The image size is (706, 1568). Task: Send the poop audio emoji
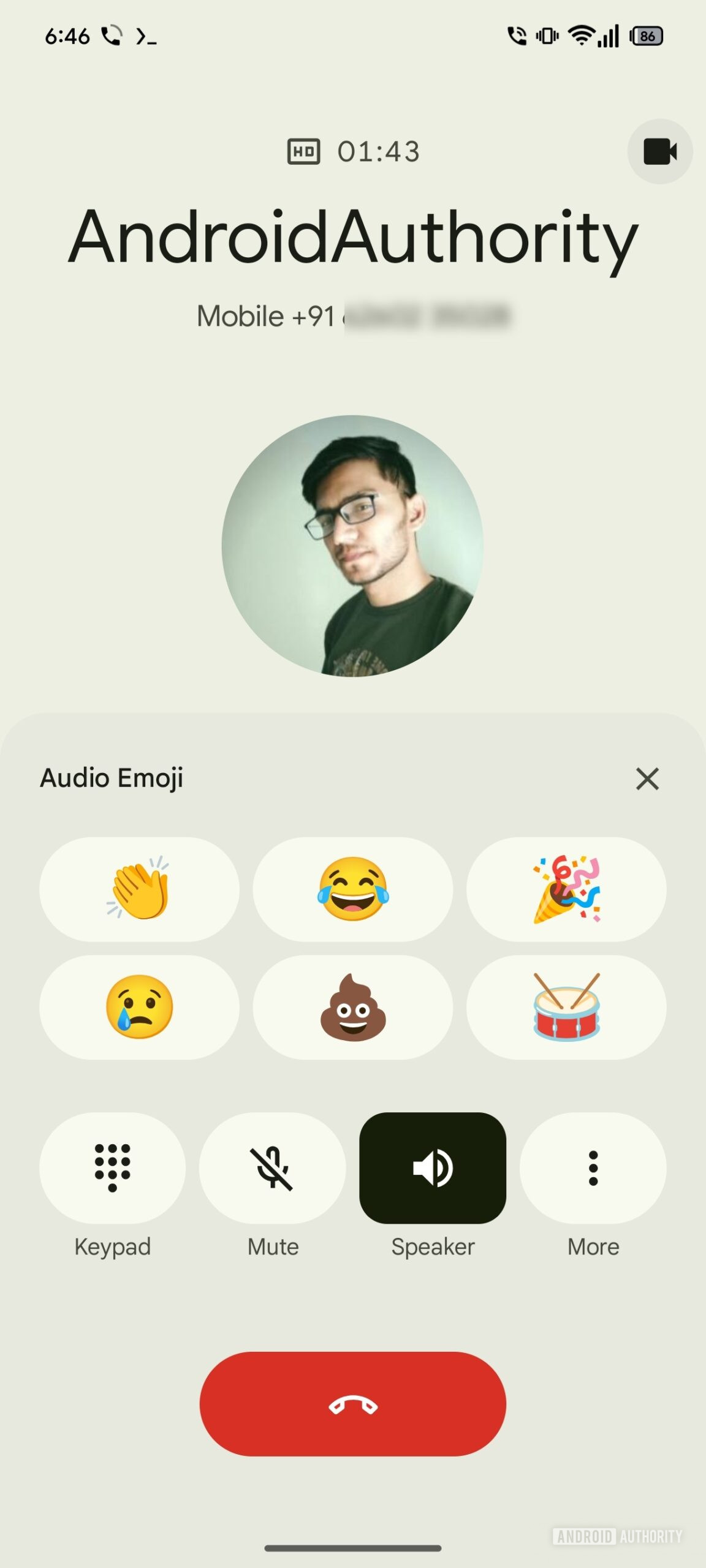coord(352,1007)
